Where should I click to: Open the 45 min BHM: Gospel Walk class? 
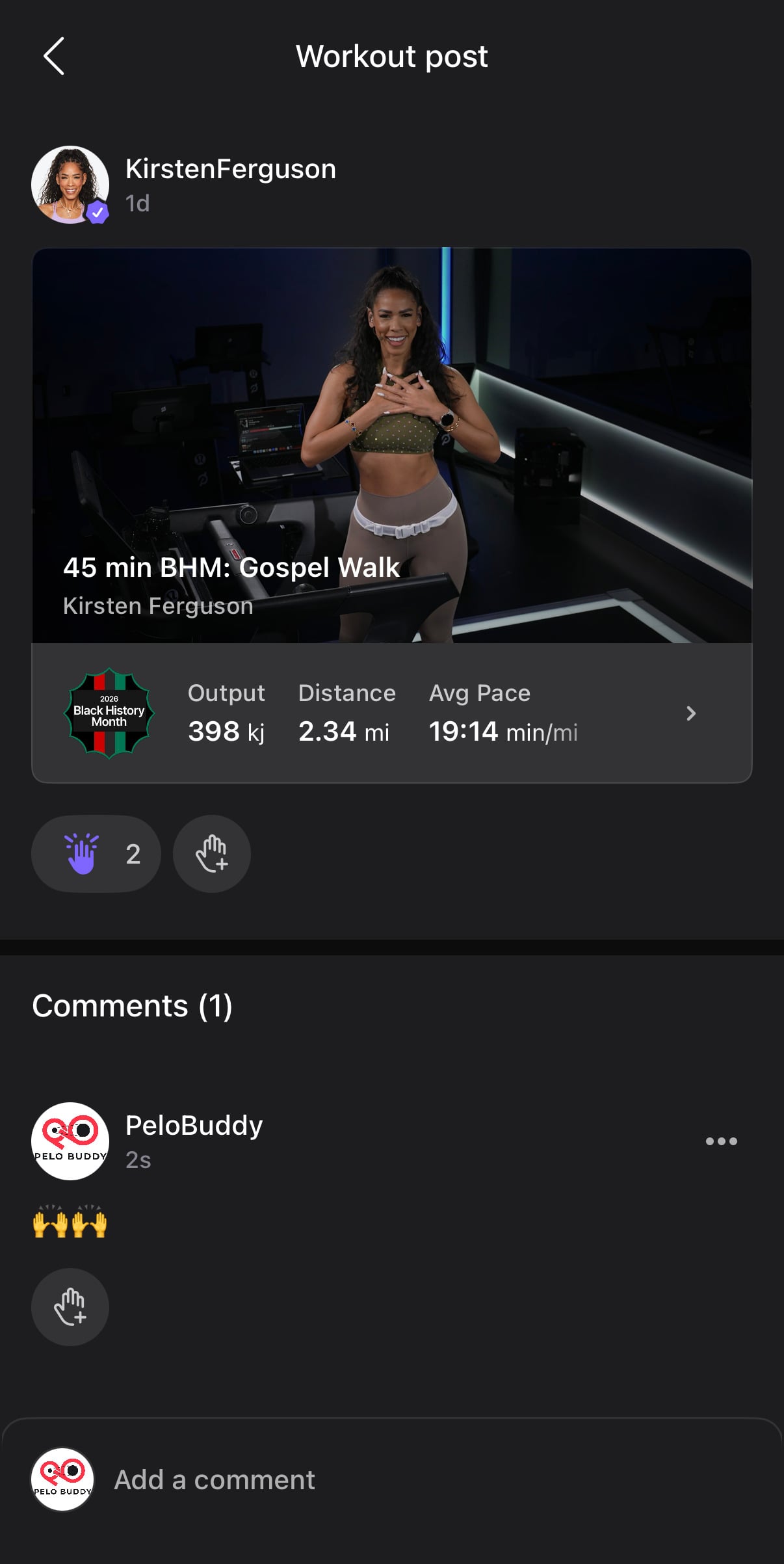coord(391,445)
